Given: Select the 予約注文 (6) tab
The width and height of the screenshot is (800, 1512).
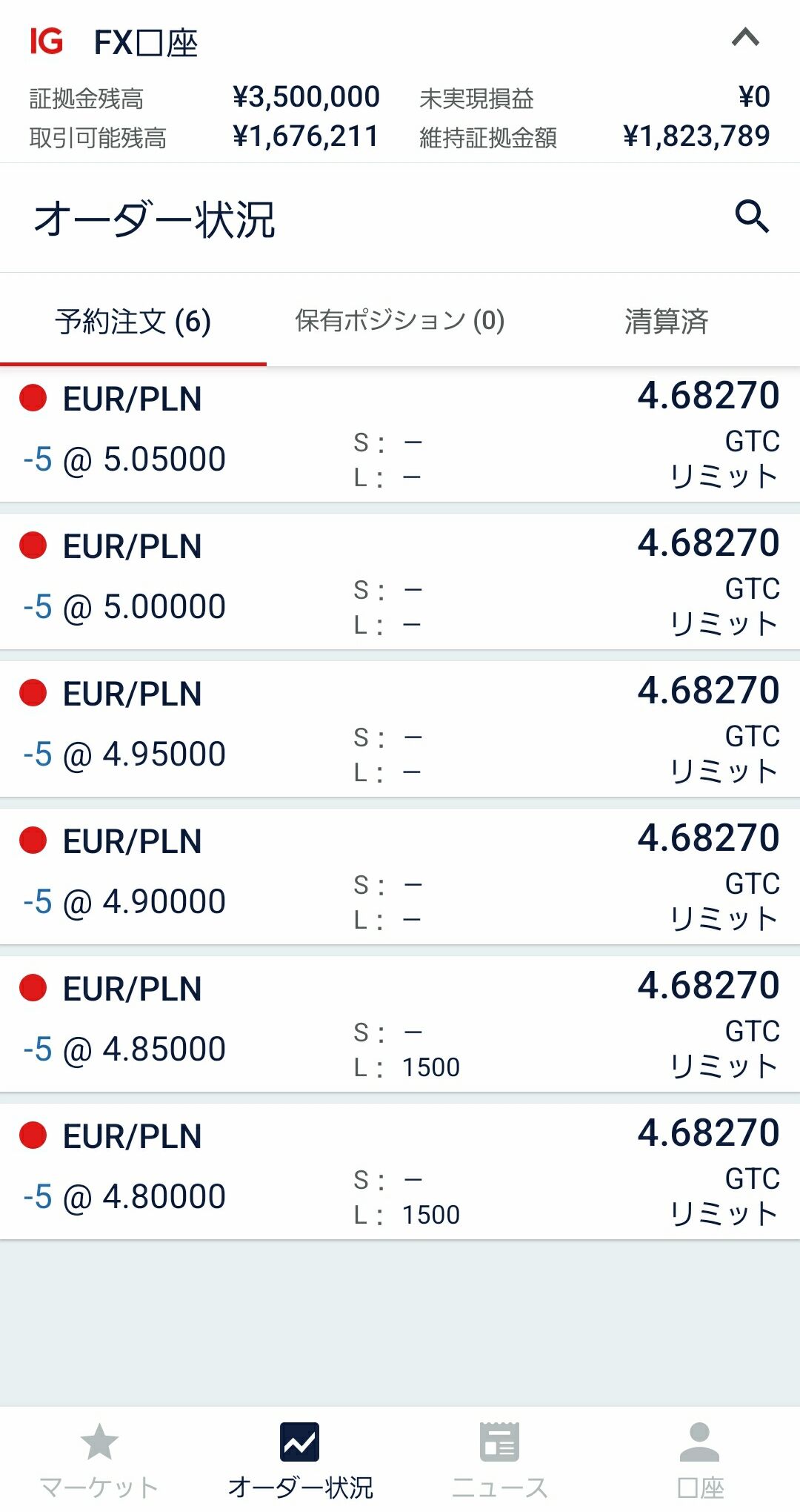Looking at the screenshot, I should click(x=133, y=322).
